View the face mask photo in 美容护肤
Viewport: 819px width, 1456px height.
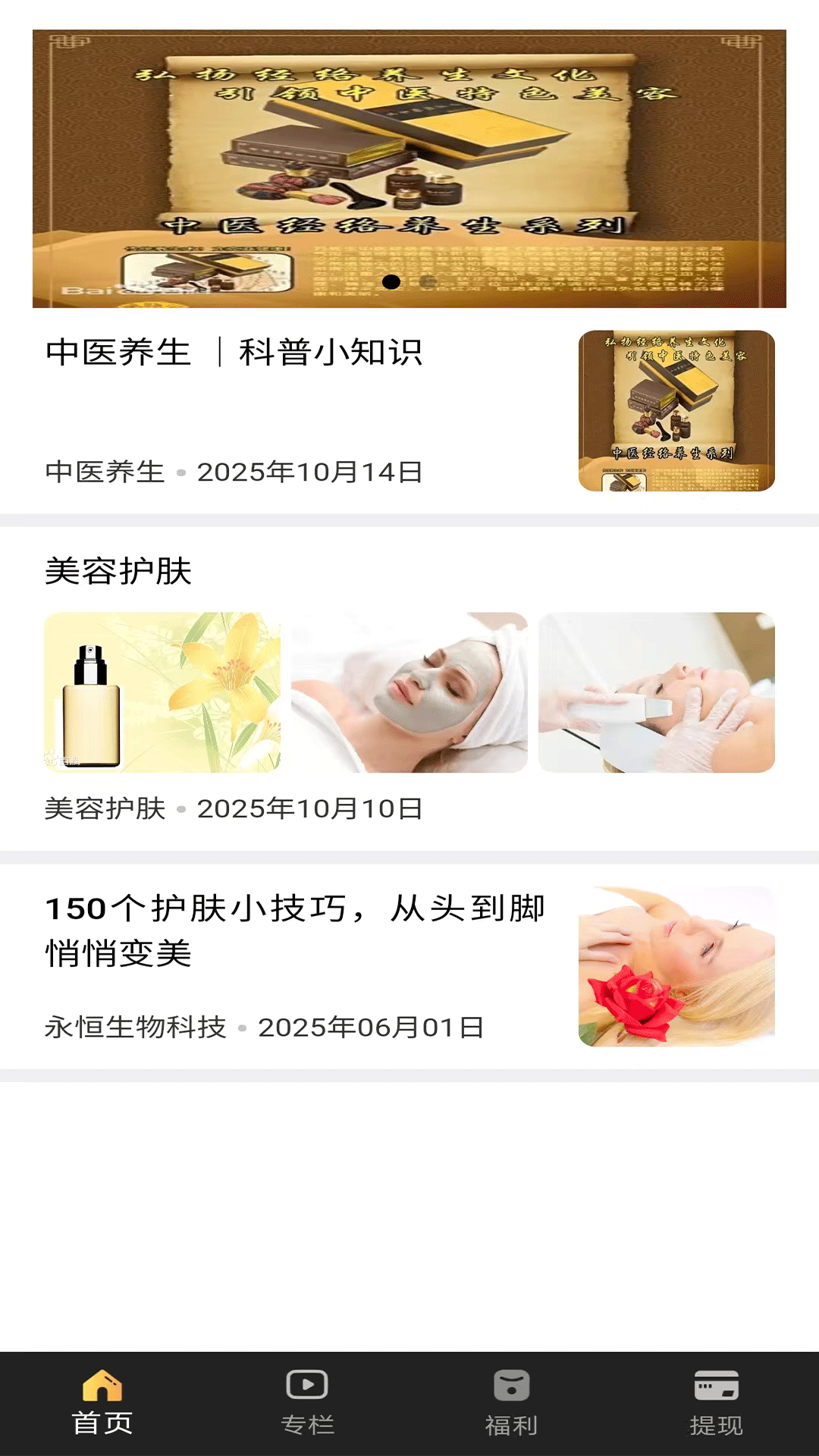coord(409,692)
